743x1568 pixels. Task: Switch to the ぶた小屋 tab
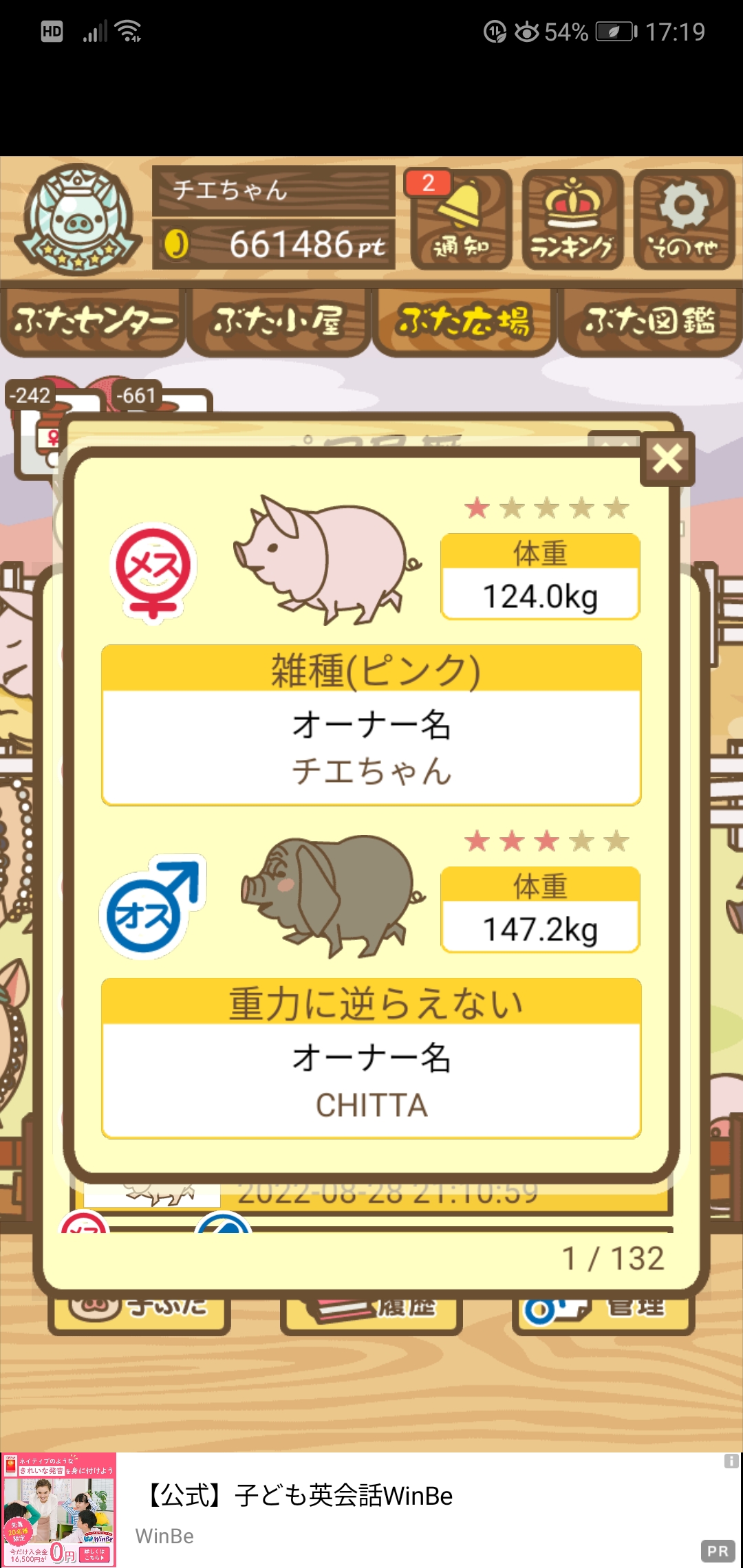click(279, 322)
